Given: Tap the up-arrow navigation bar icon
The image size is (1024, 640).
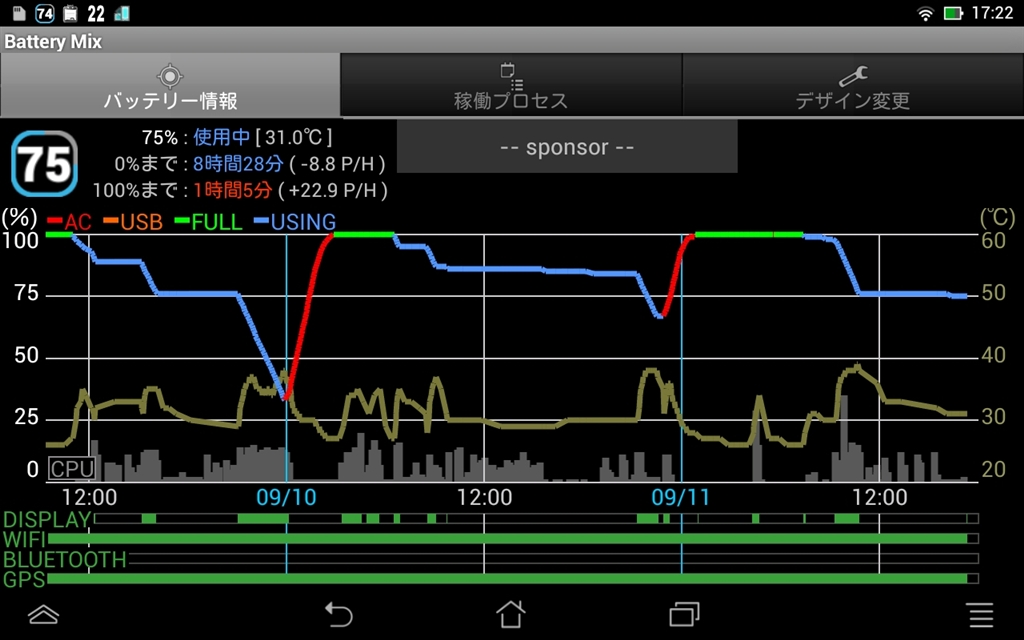Looking at the screenshot, I should (x=44, y=613).
